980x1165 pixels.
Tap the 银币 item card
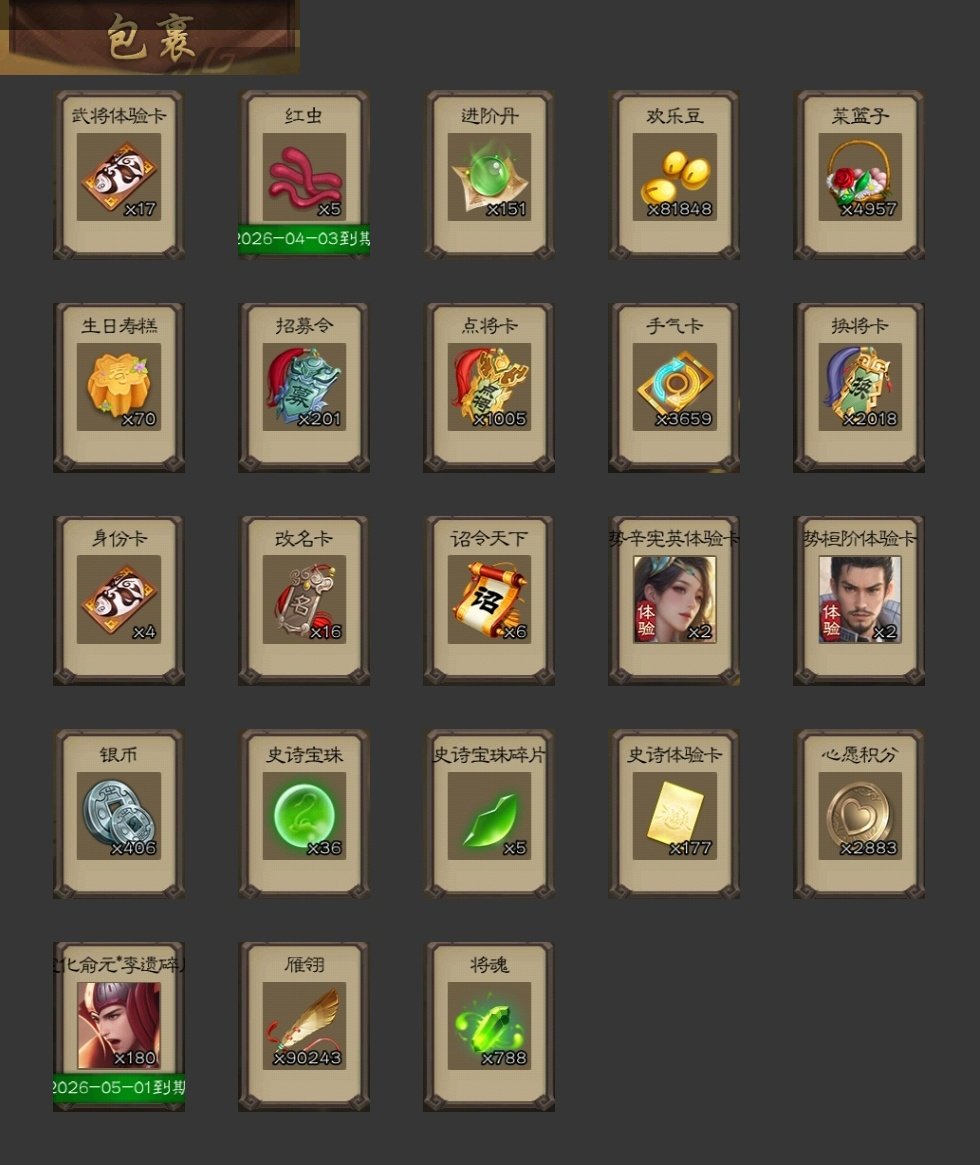[119, 815]
